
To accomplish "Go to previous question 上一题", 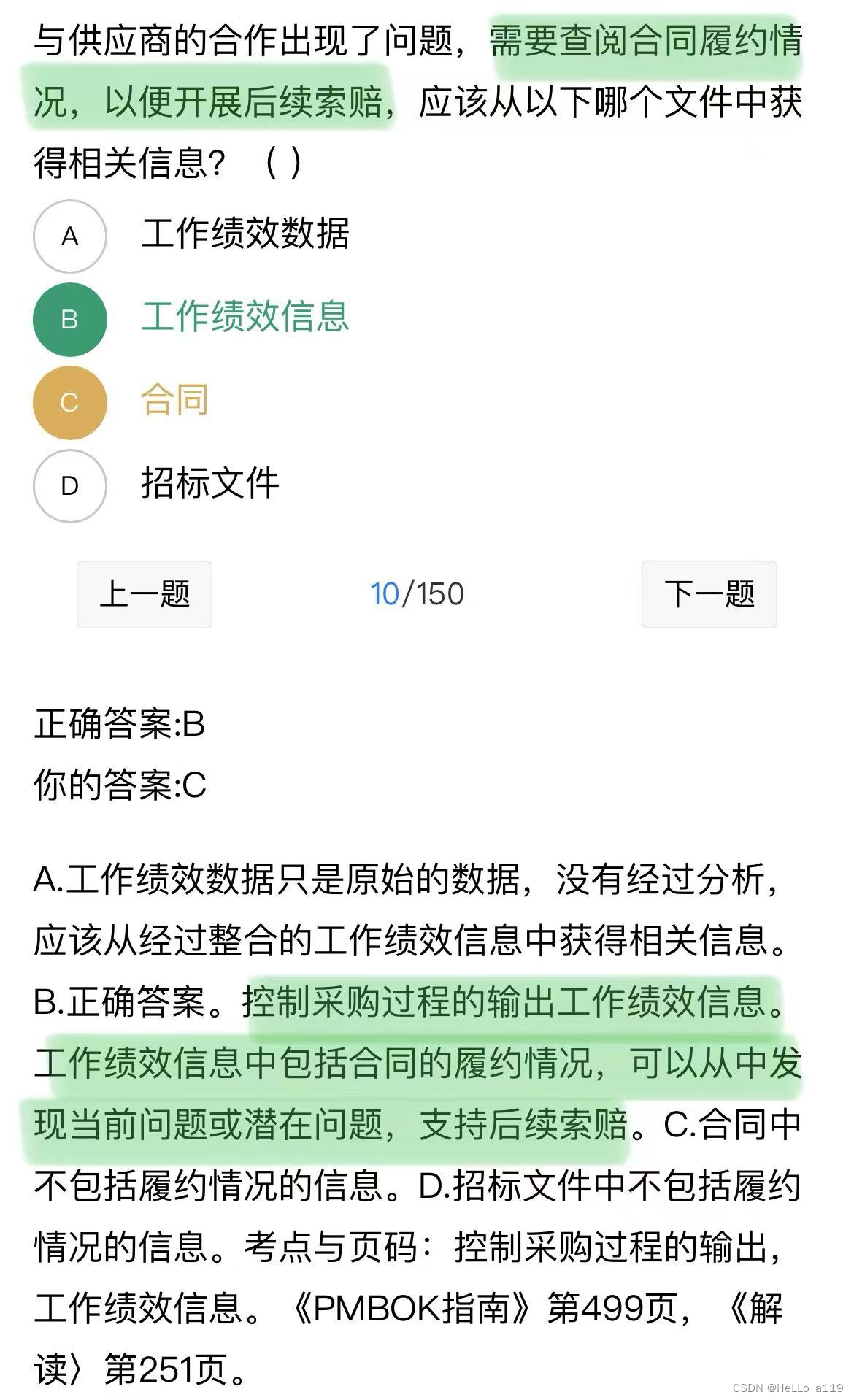I will (145, 594).
